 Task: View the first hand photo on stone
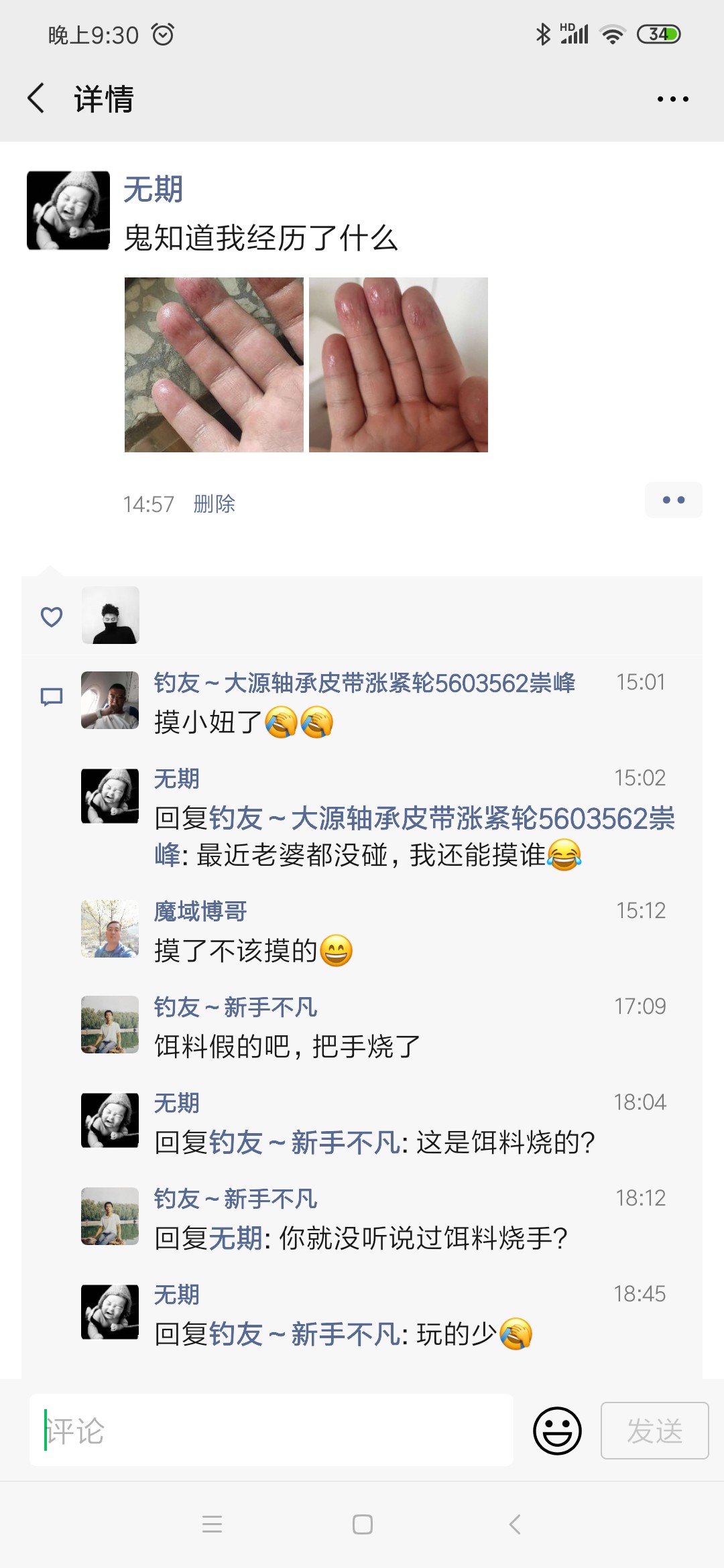pyautogui.click(x=214, y=365)
